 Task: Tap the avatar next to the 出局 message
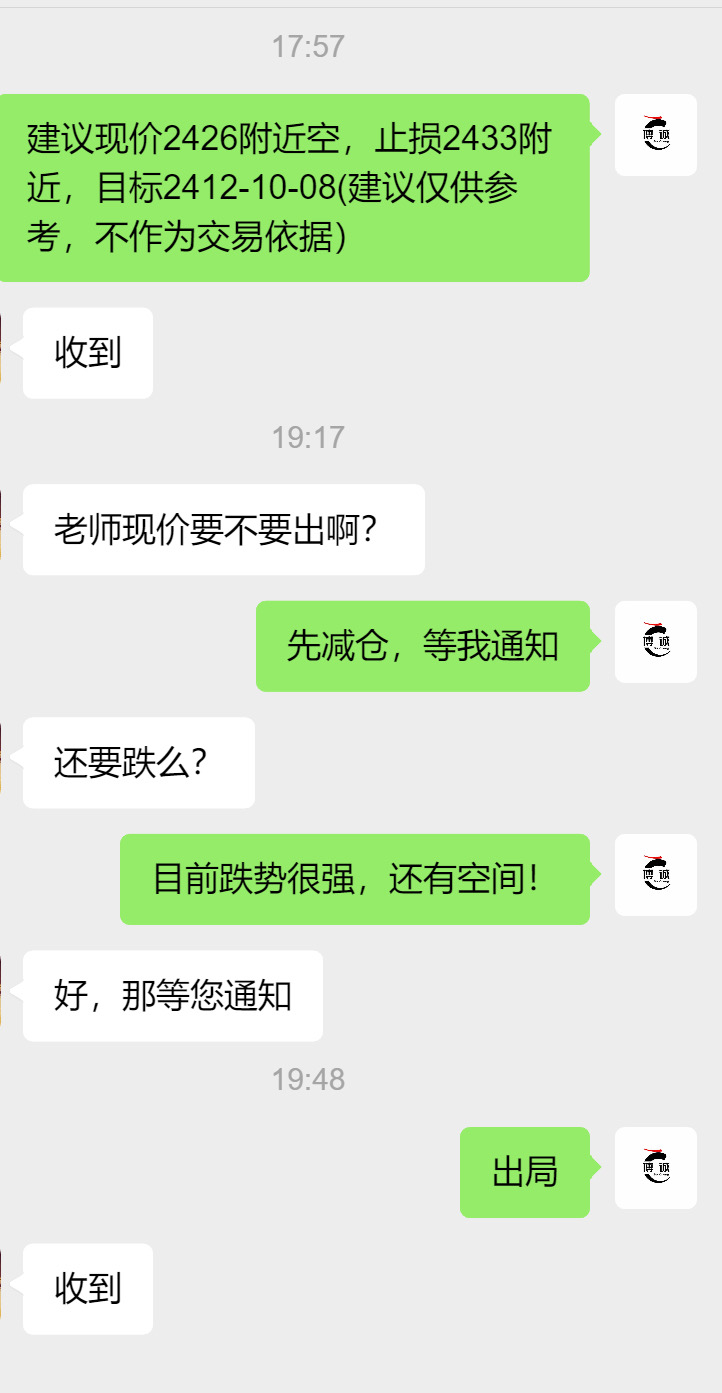655,1168
